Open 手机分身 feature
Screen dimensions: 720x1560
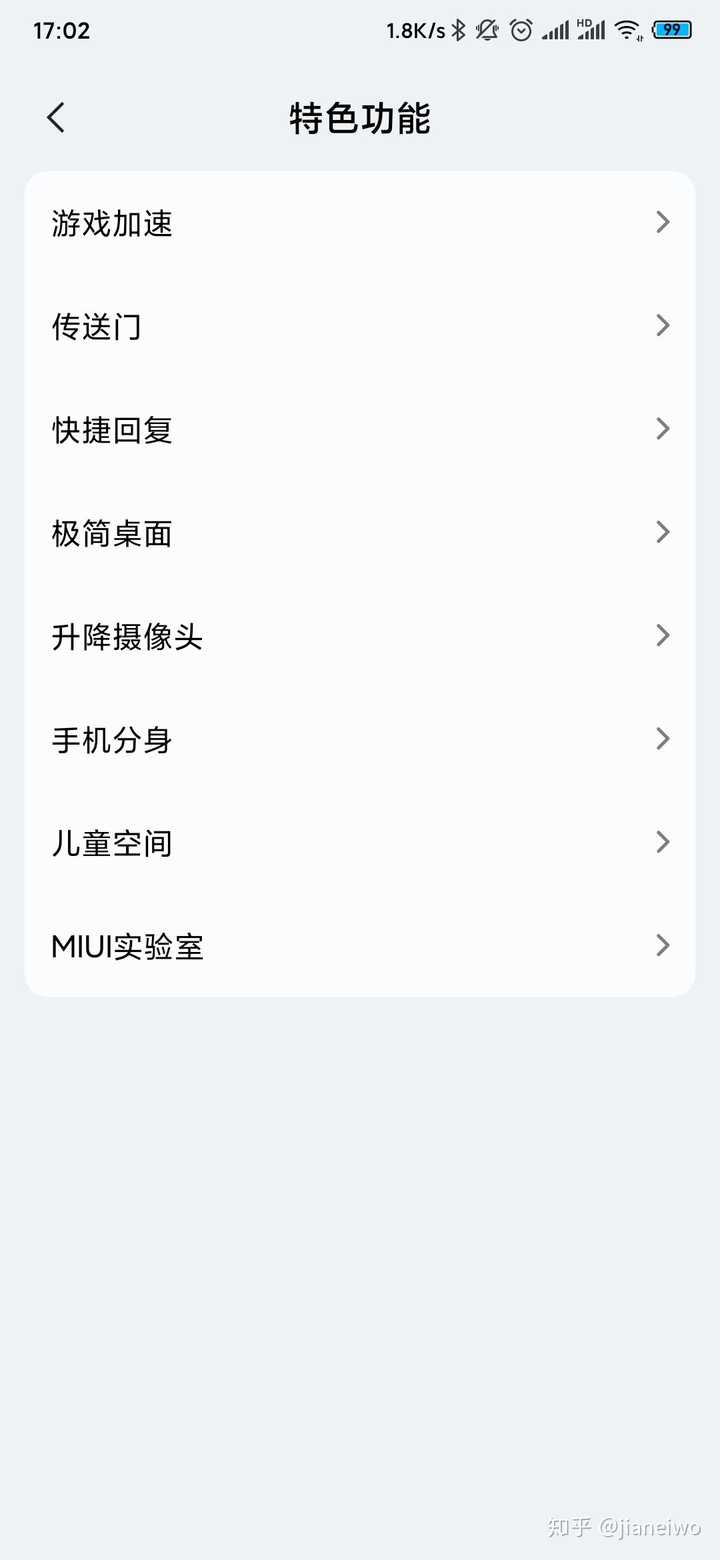(x=360, y=740)
